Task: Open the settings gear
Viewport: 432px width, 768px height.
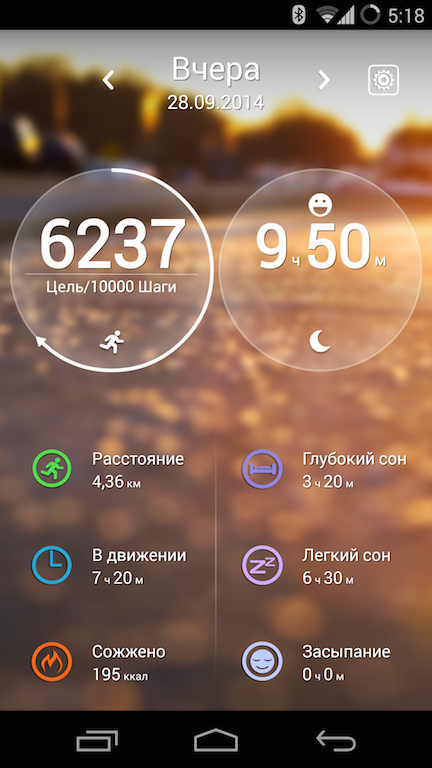Action: (x=383, y=79)
